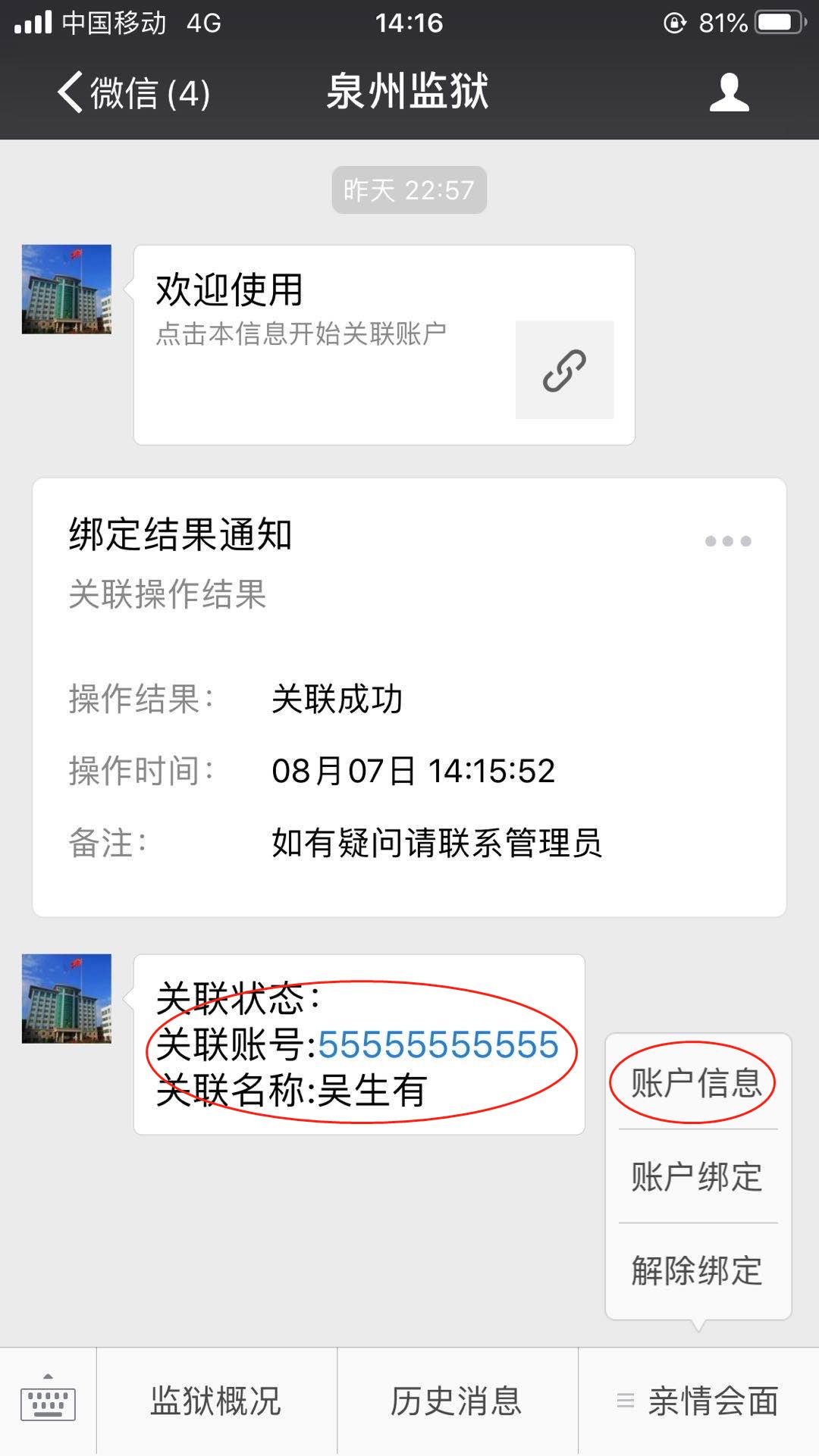Choose 解除绑定 to unbind the account
This screenshot has width=819, height=1456.
click(x=697, y=1270)
